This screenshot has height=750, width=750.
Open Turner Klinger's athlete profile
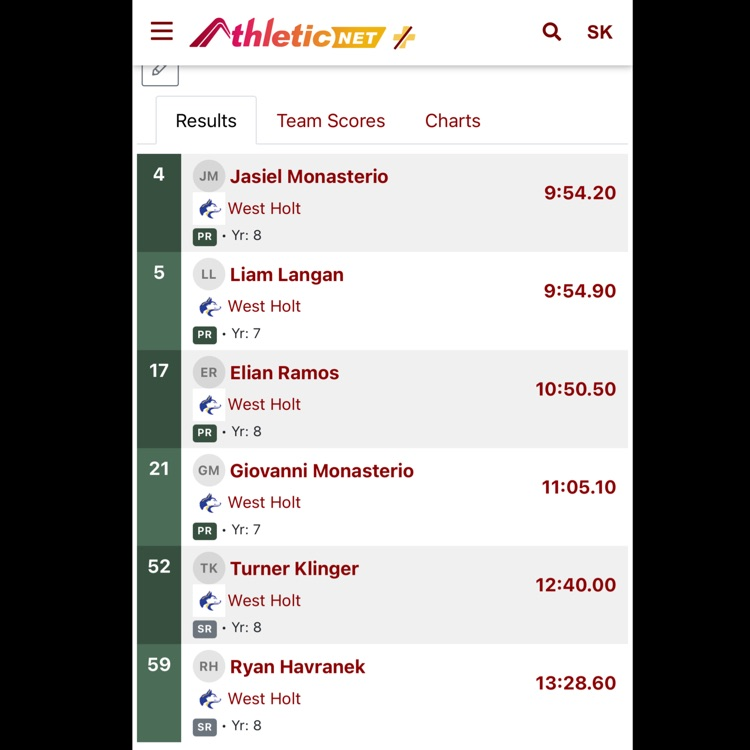[x=294, y=569]
